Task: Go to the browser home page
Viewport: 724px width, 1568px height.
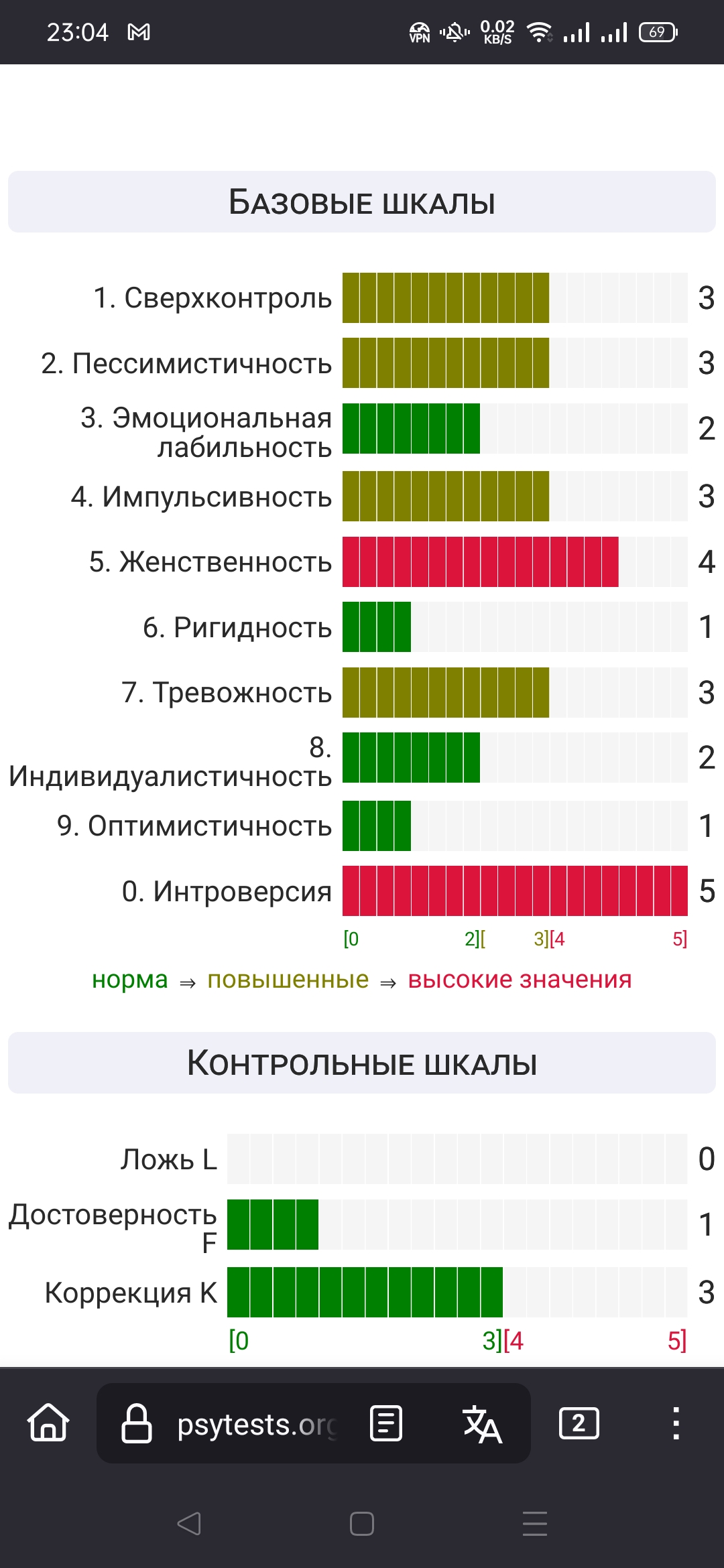Action: click(x=48, y=1423)
